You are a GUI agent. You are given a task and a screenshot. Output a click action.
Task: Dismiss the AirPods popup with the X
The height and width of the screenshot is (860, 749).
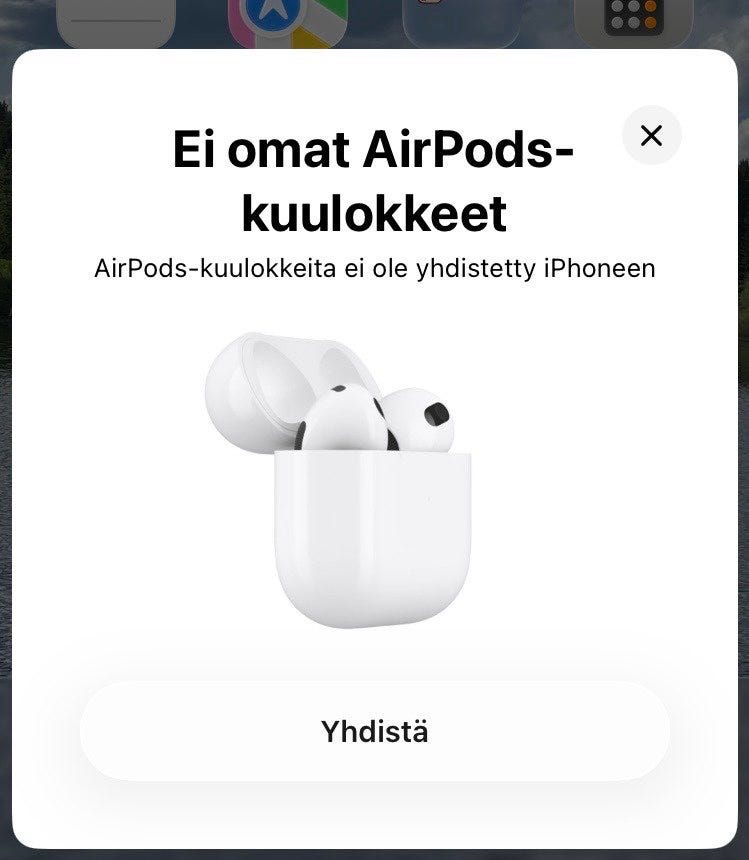click(651, 135)
